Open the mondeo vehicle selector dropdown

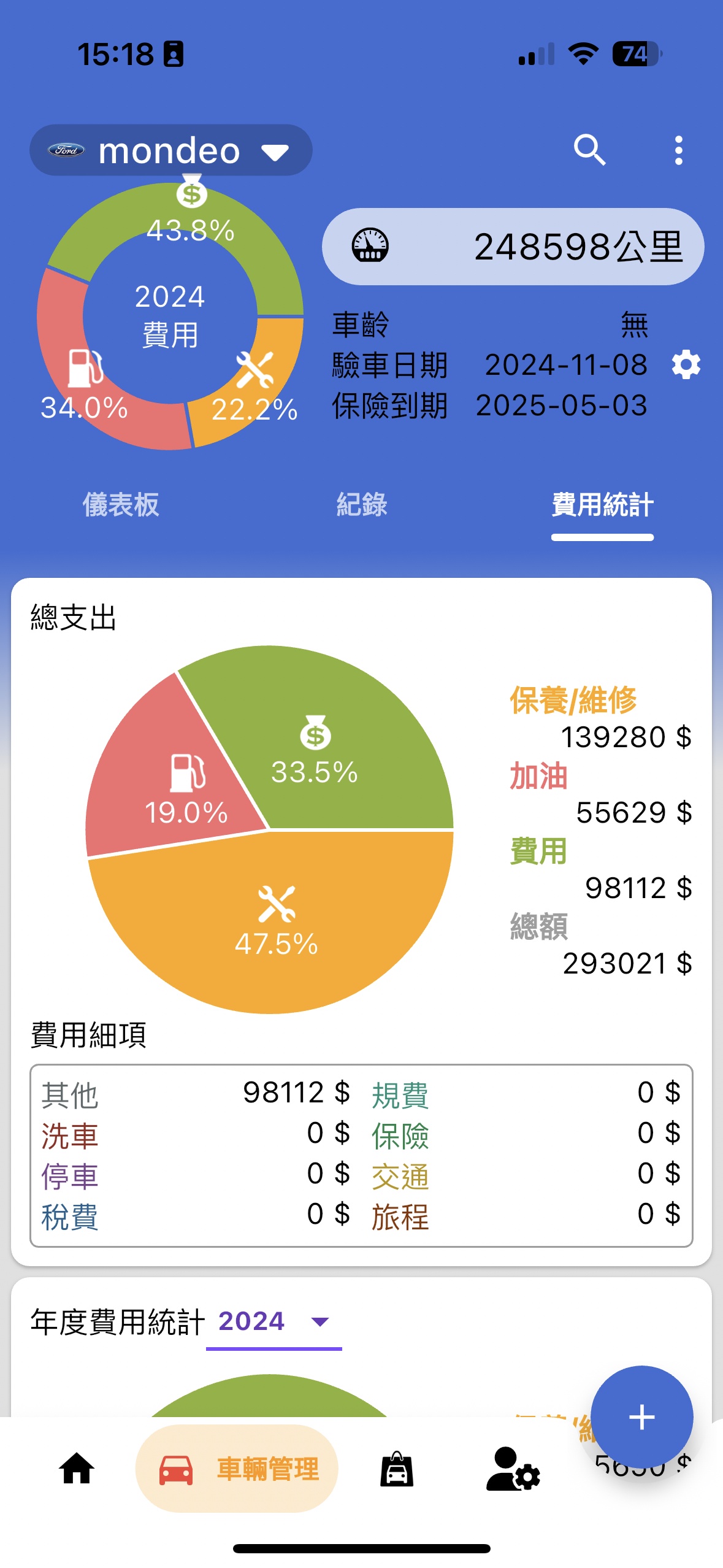pos(170,150)
